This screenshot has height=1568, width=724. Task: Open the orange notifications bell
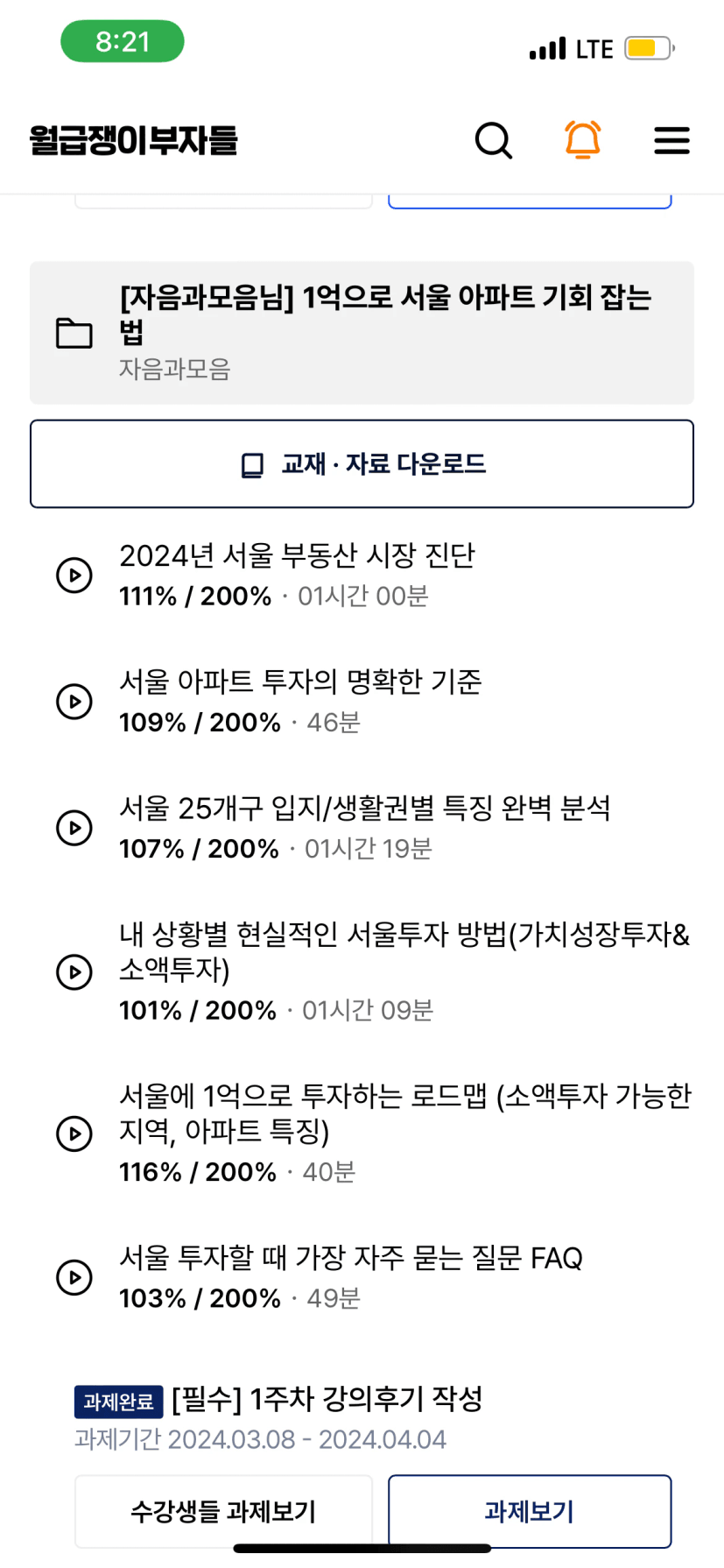(582, 139)
